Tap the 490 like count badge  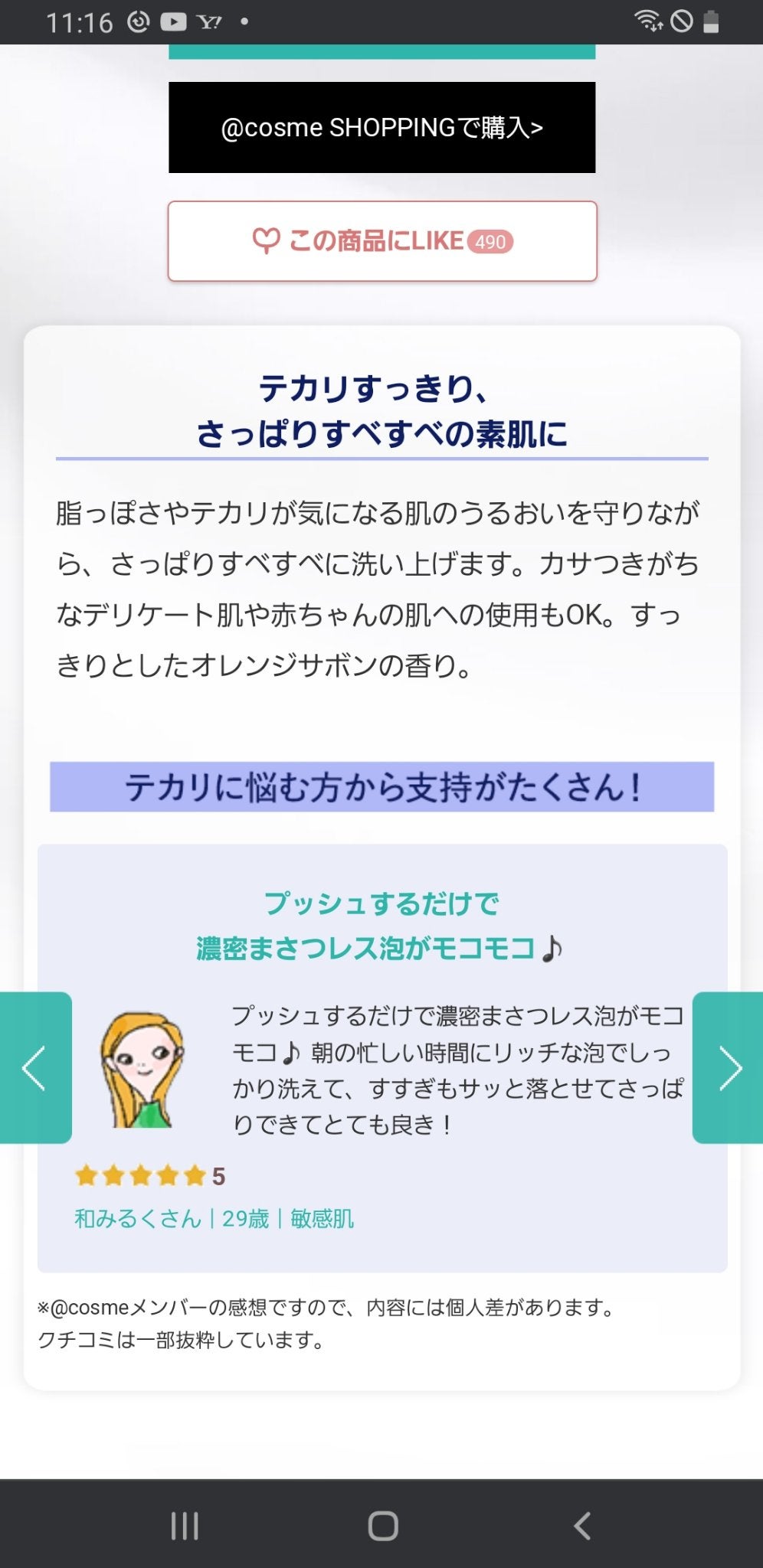click(x=491, y=240)
